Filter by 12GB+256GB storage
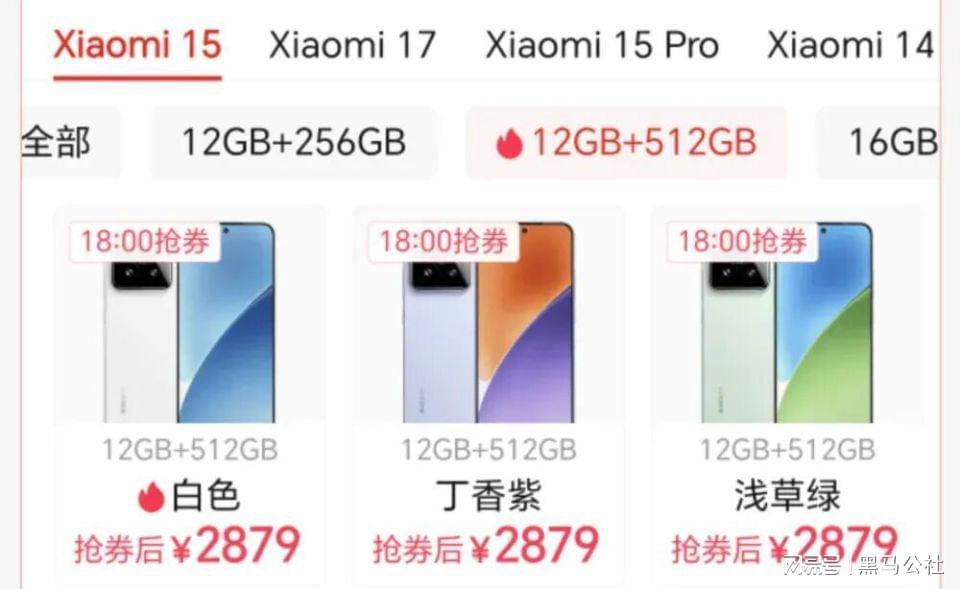The width and height of the screenshot is (960, 589). click(x=293, y=143)
